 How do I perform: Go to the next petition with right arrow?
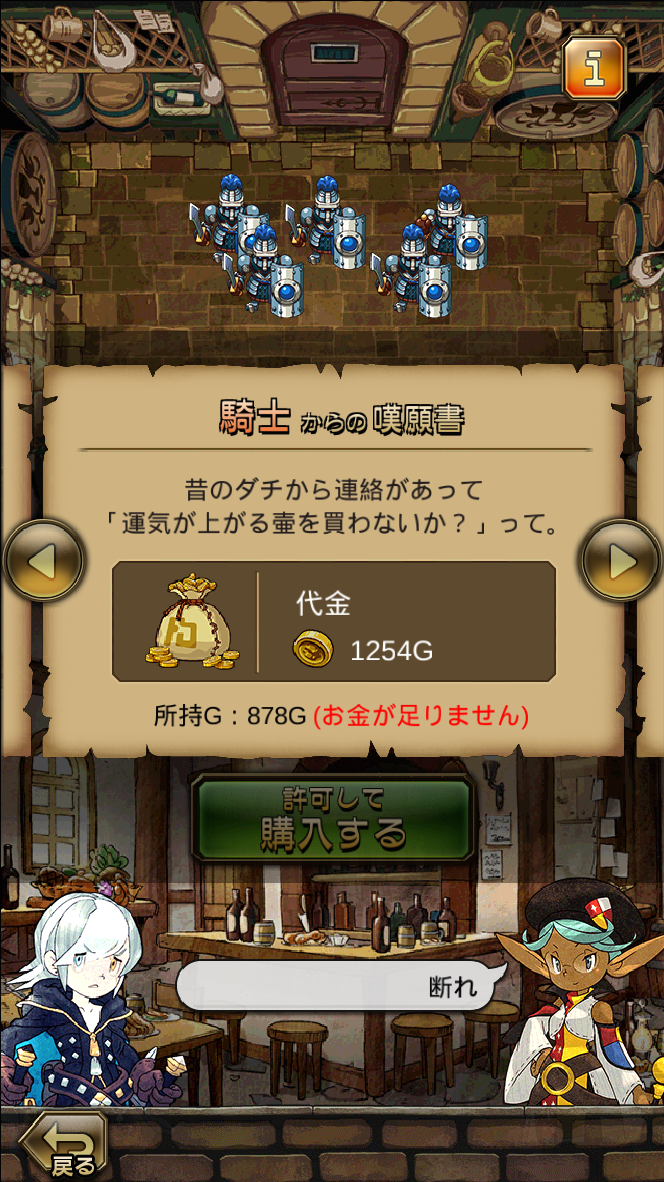[x=621, y=560]
